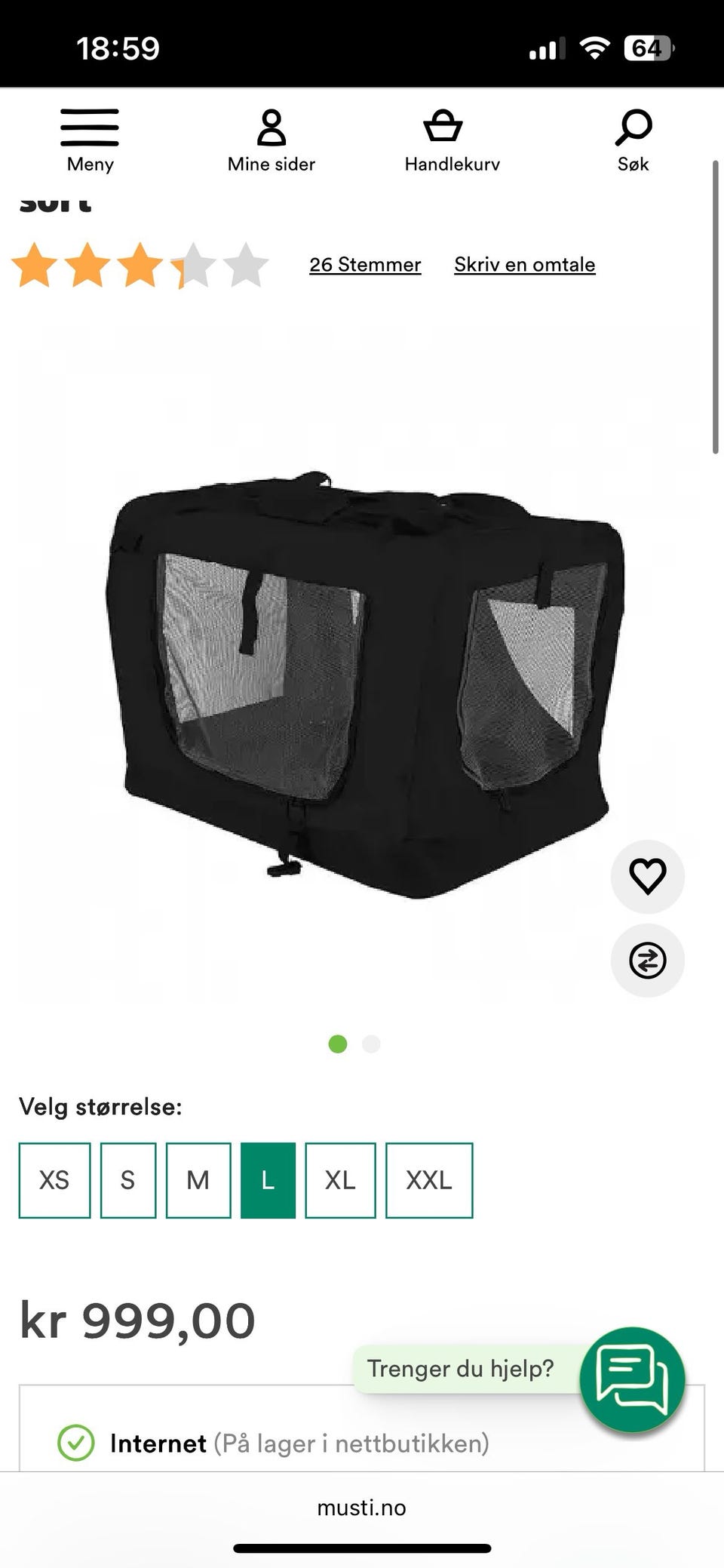724x1568 pixels.
Task: Select size XL for the carrier
Action: tap(340, 1179)
